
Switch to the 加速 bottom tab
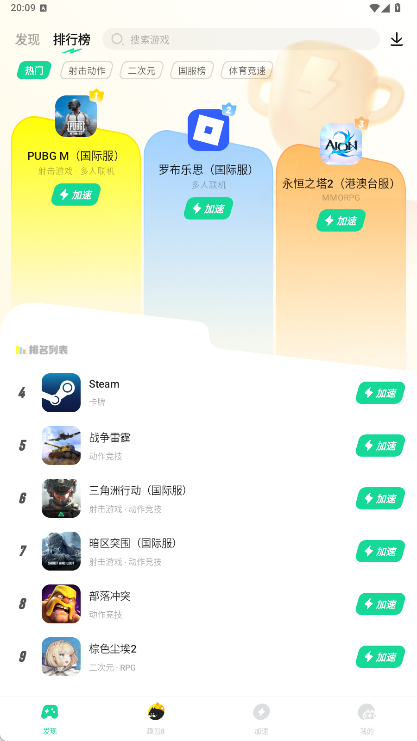pos(261,718)
